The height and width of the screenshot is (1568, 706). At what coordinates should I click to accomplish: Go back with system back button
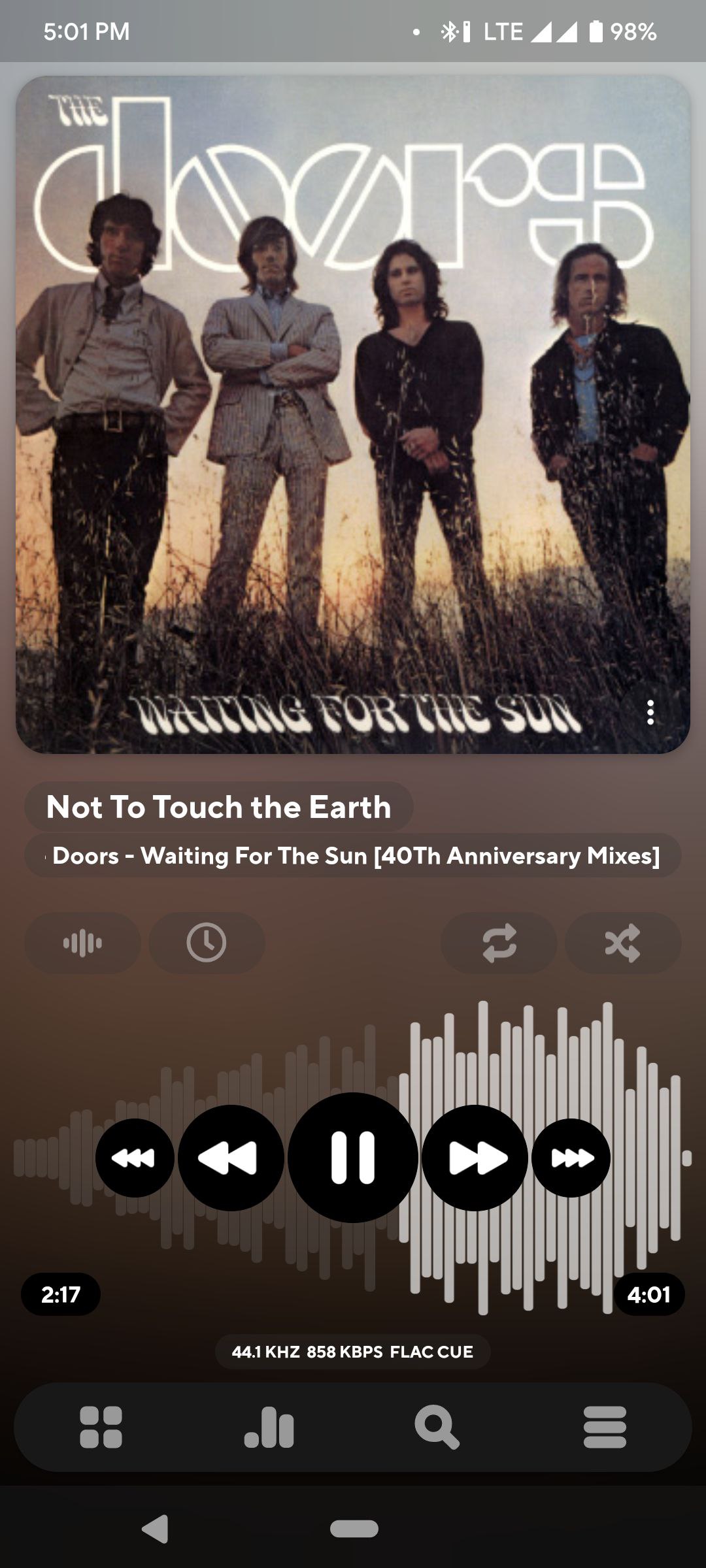[x=156, y=1529]
